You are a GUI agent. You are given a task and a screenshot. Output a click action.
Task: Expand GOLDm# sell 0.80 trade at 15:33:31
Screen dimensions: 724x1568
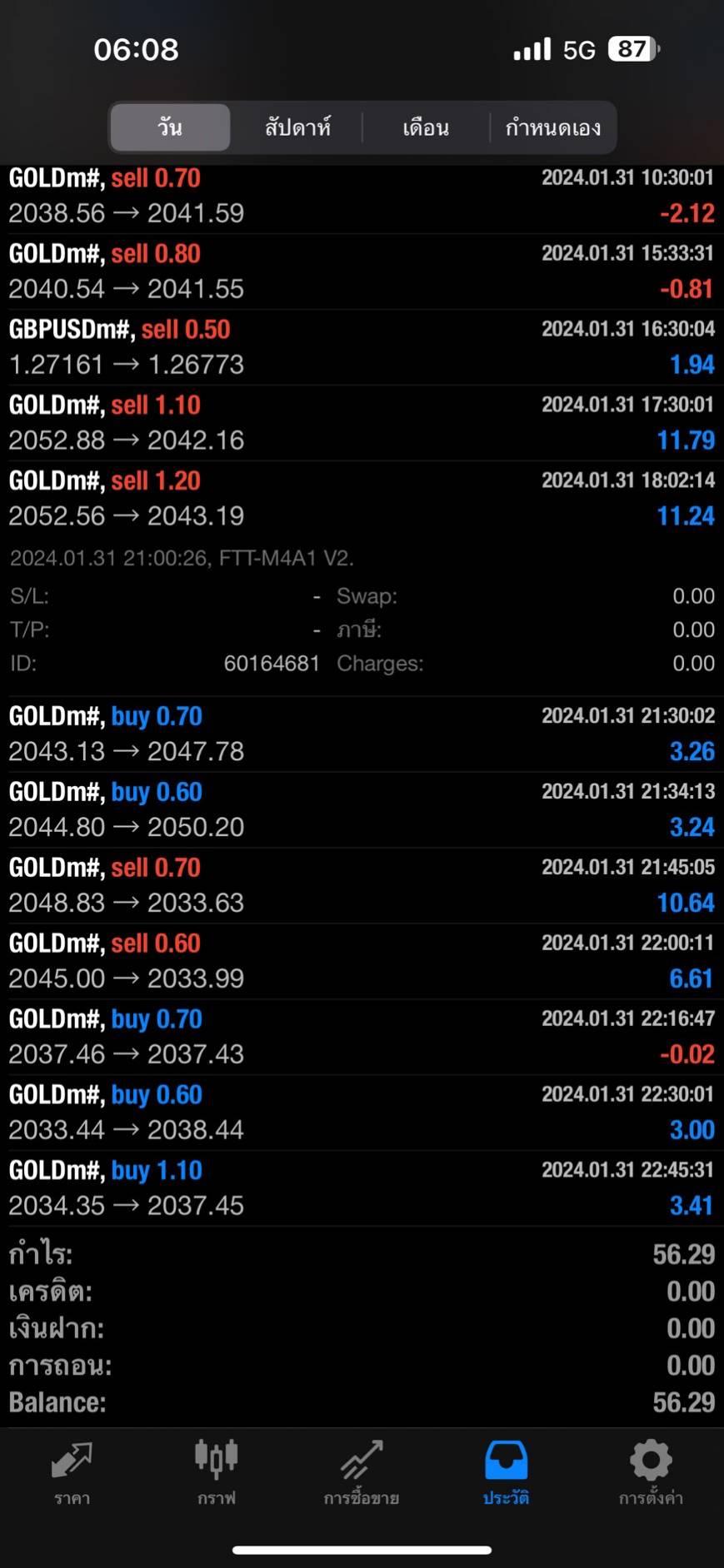[x=362, y=271]
